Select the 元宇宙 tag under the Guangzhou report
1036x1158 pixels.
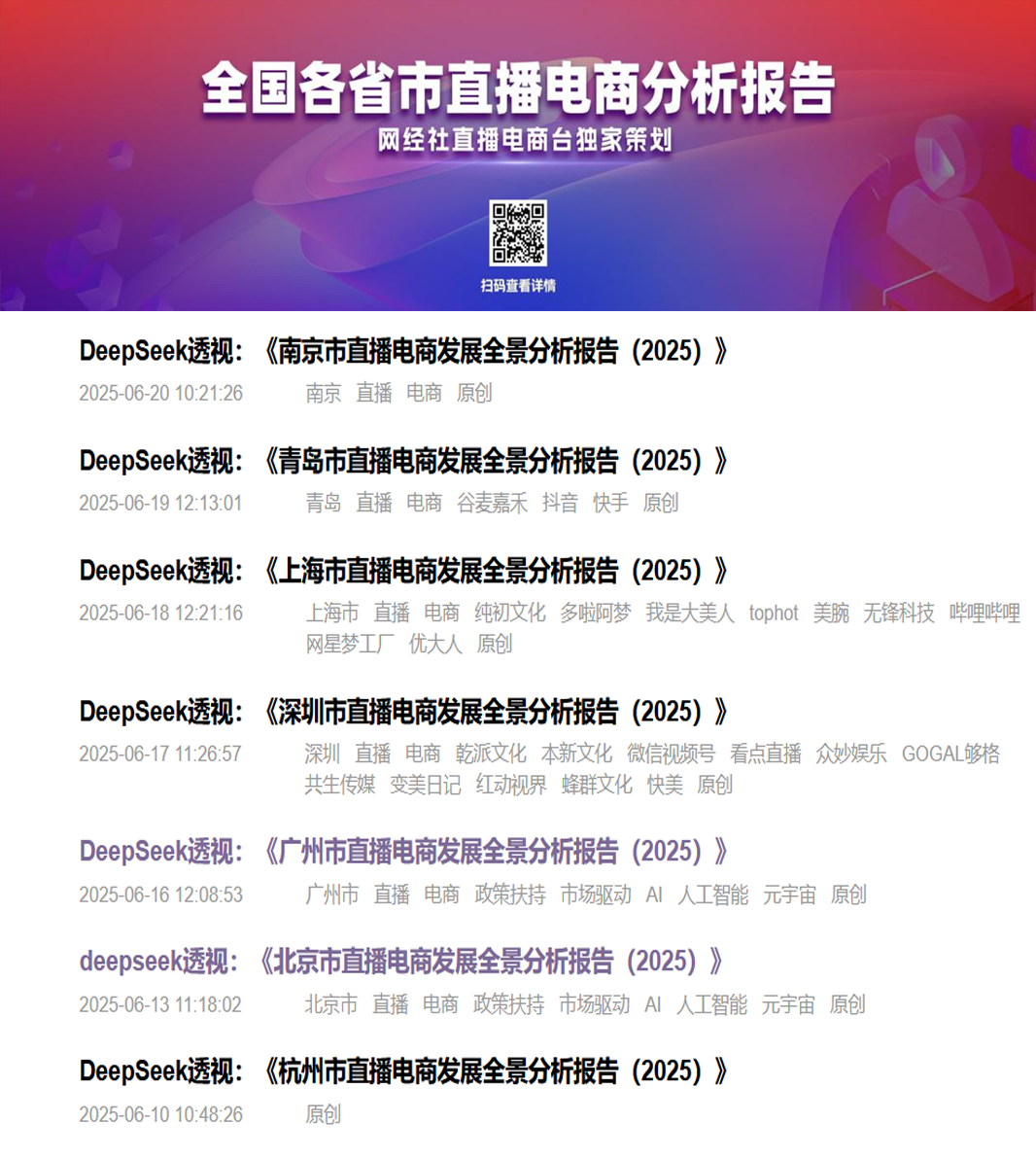[789, 895]
